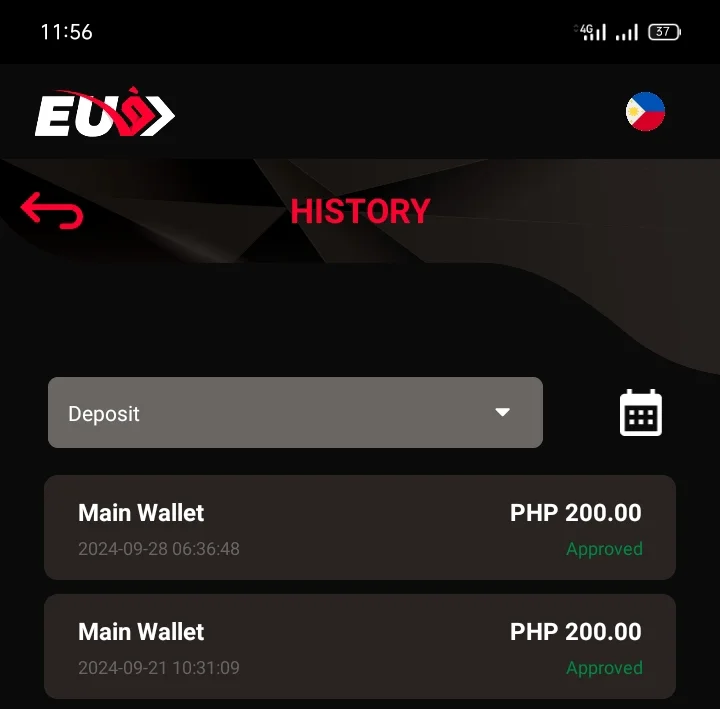Expand the Deposit history type dropdown

pyautogui.click(x=295, y=412)
